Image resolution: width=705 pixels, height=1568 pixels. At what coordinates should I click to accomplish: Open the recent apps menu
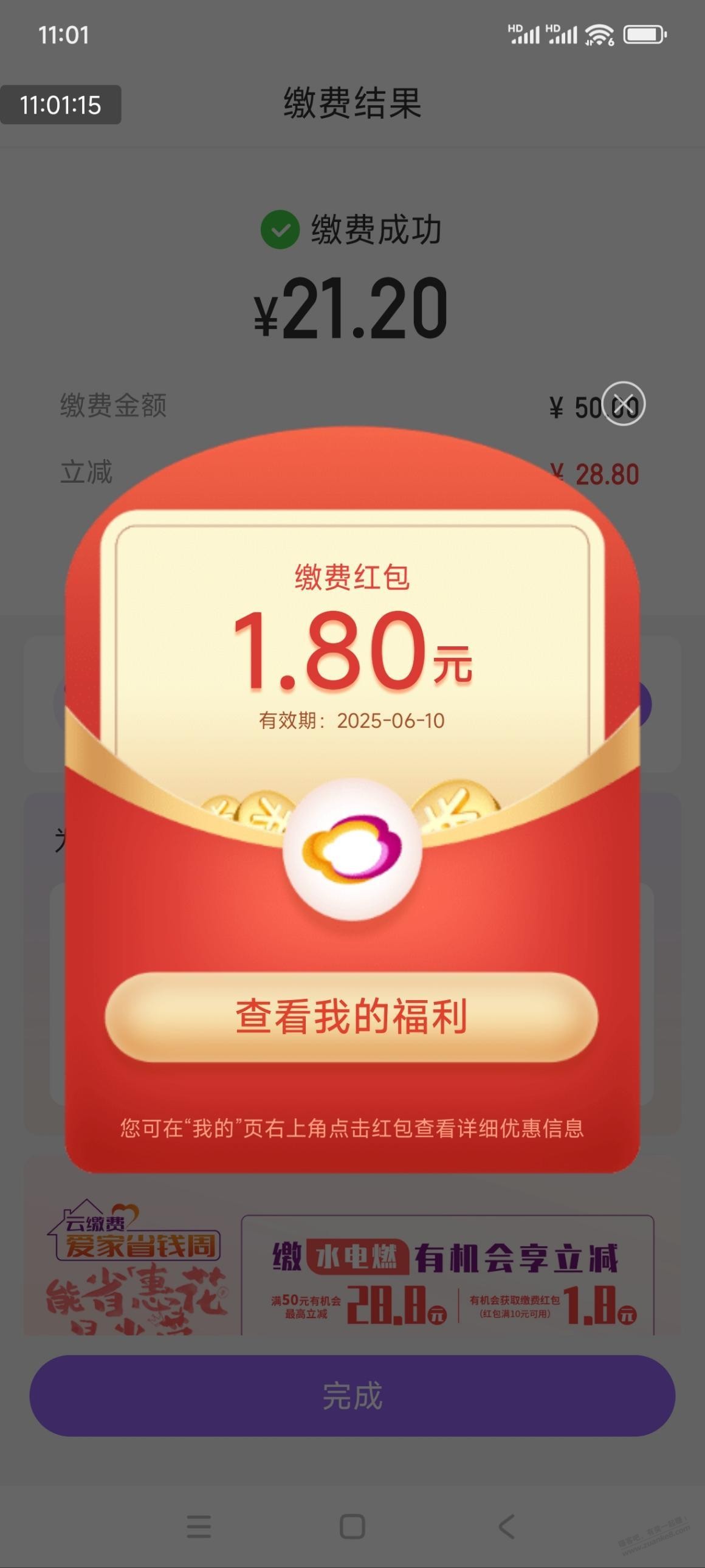[199, 1526]
